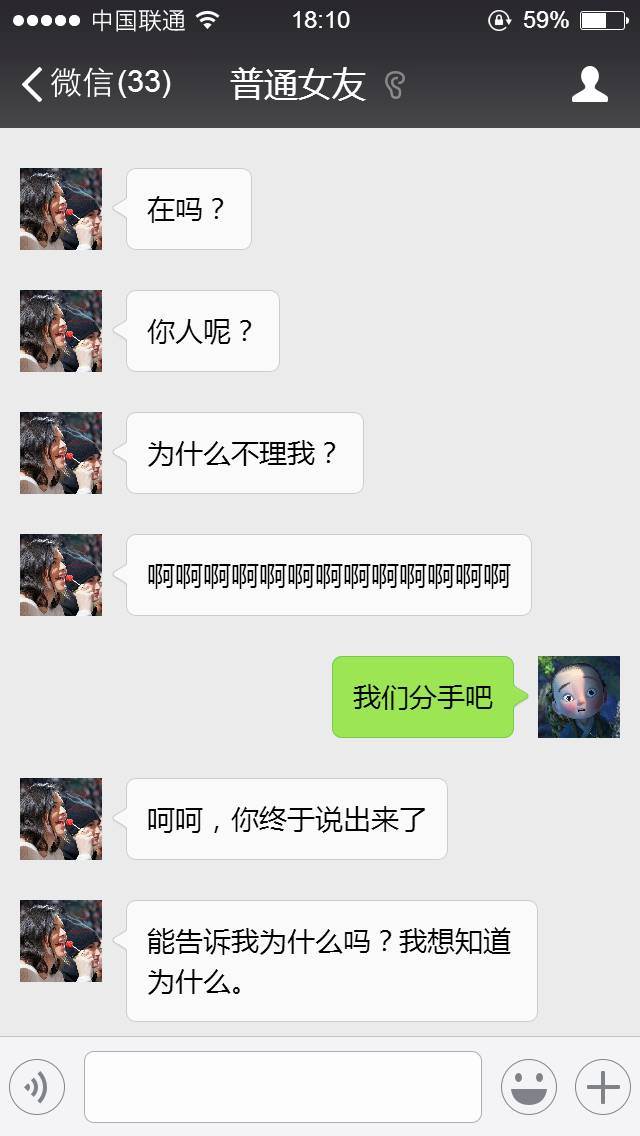Open the chat info profile icon
640x1136 pixels.
pos(589,84)
